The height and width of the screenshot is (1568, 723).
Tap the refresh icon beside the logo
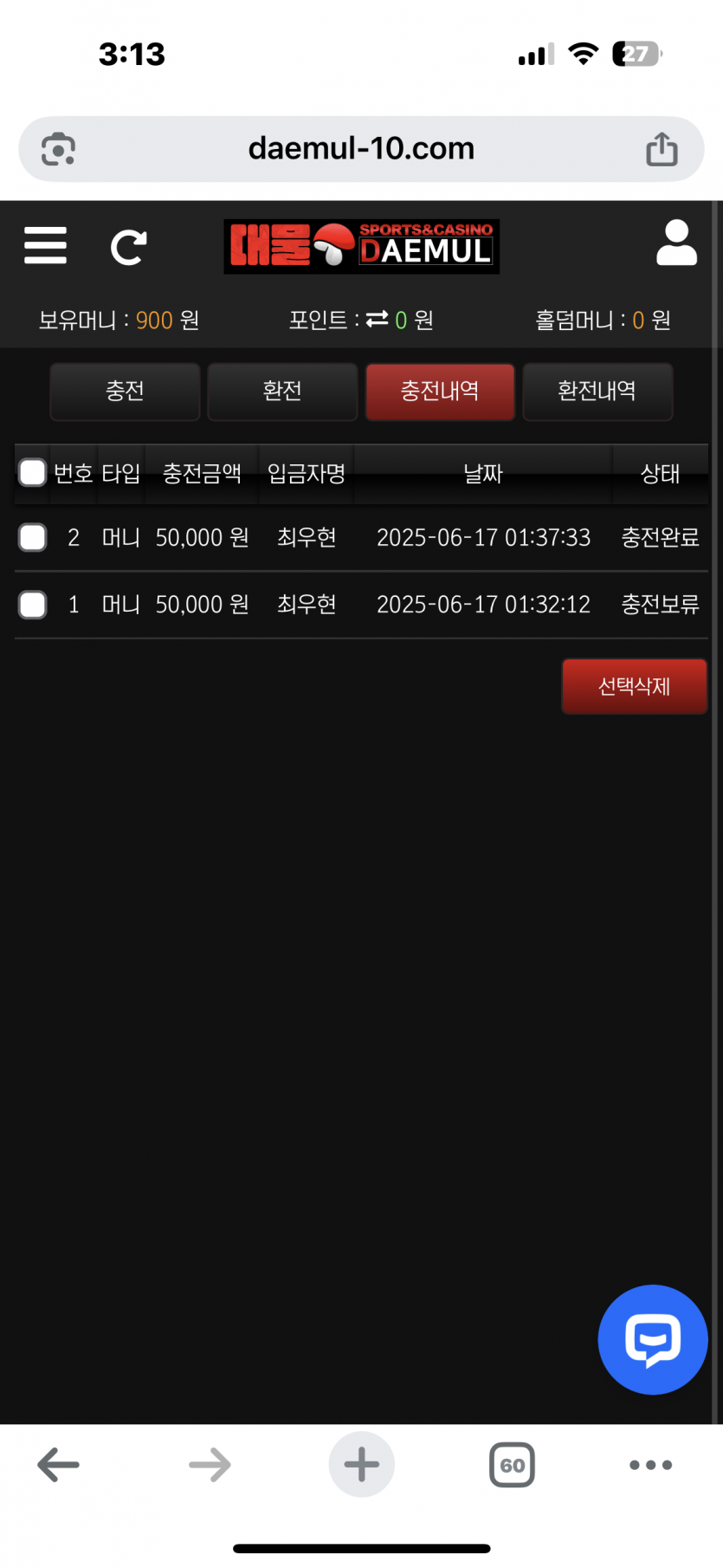click(128, 248)
